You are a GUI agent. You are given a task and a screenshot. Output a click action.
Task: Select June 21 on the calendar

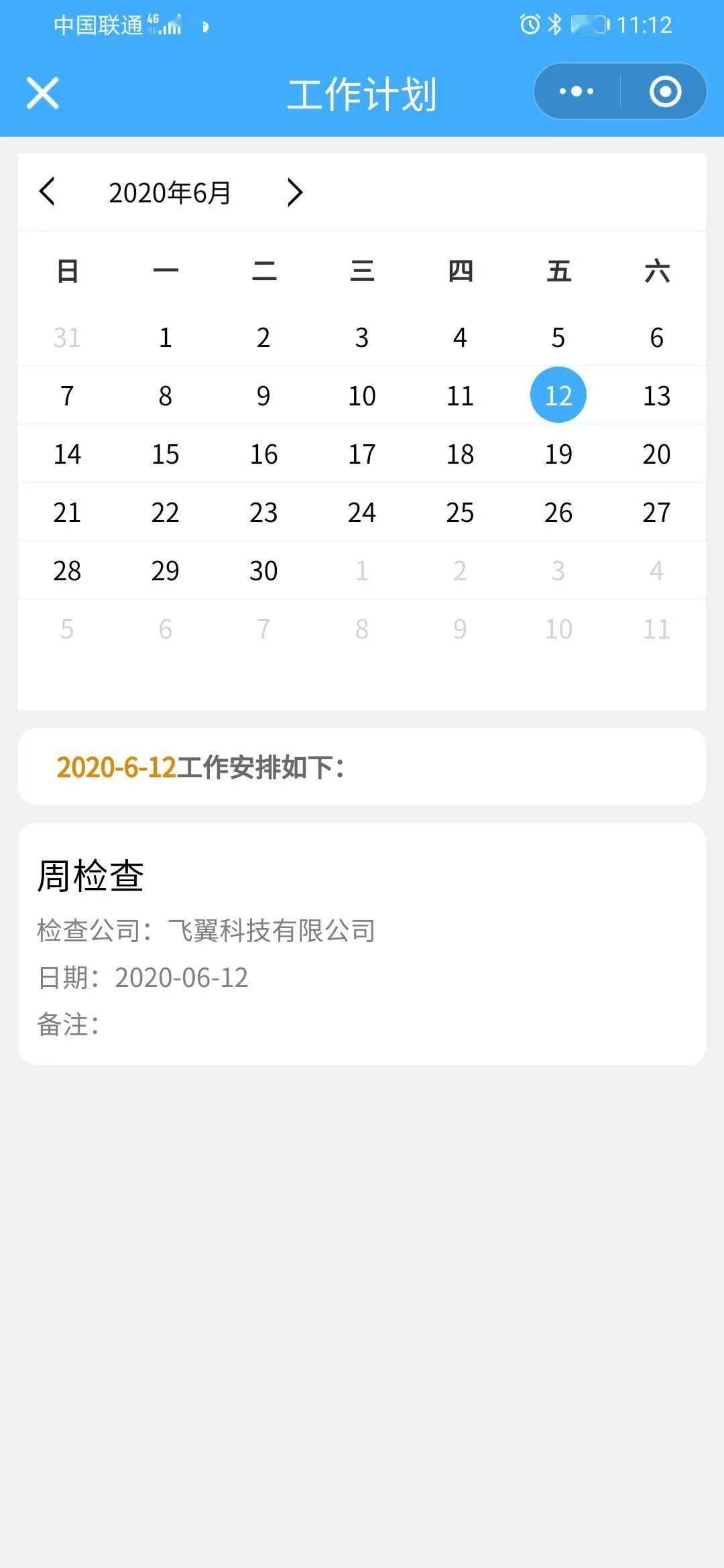67,513
